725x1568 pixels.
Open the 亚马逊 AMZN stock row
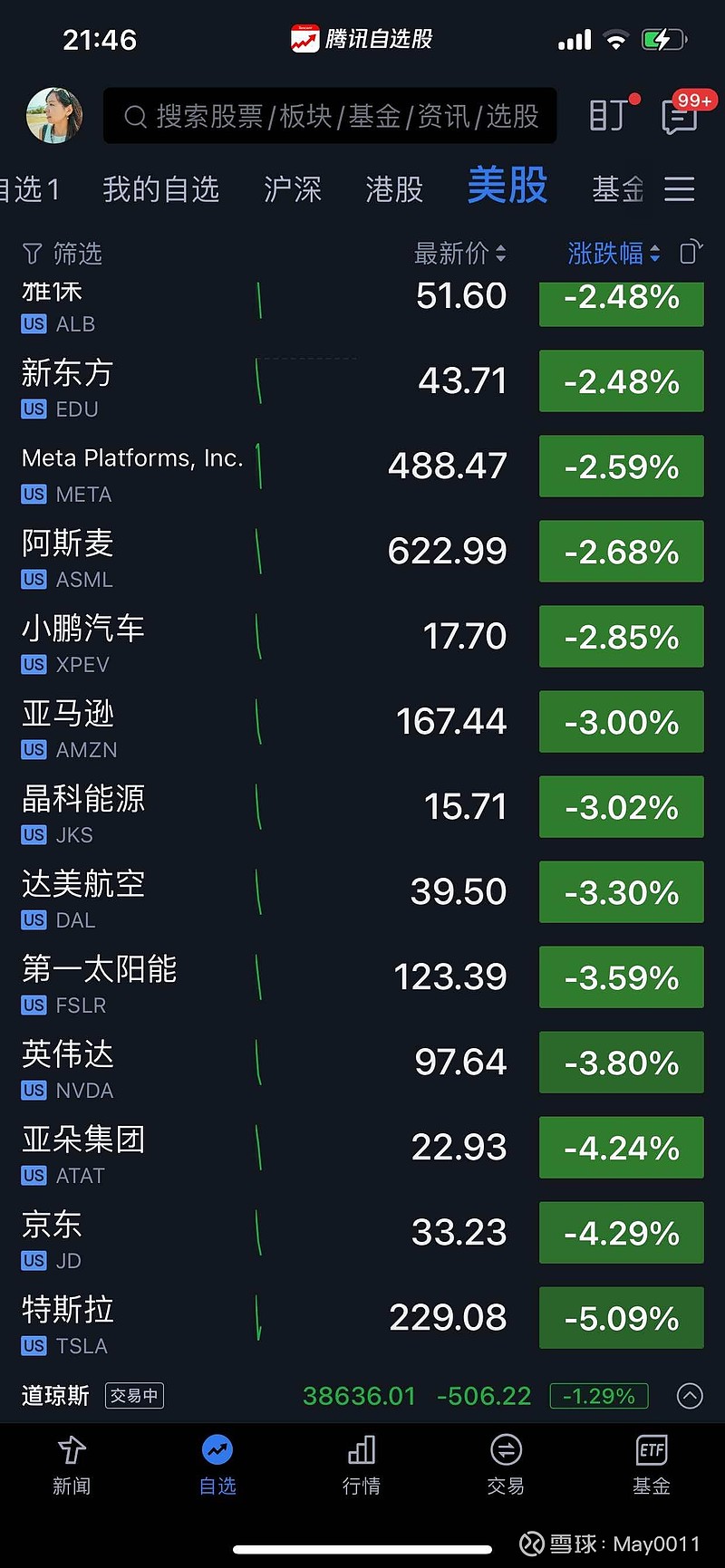[272, 723]
